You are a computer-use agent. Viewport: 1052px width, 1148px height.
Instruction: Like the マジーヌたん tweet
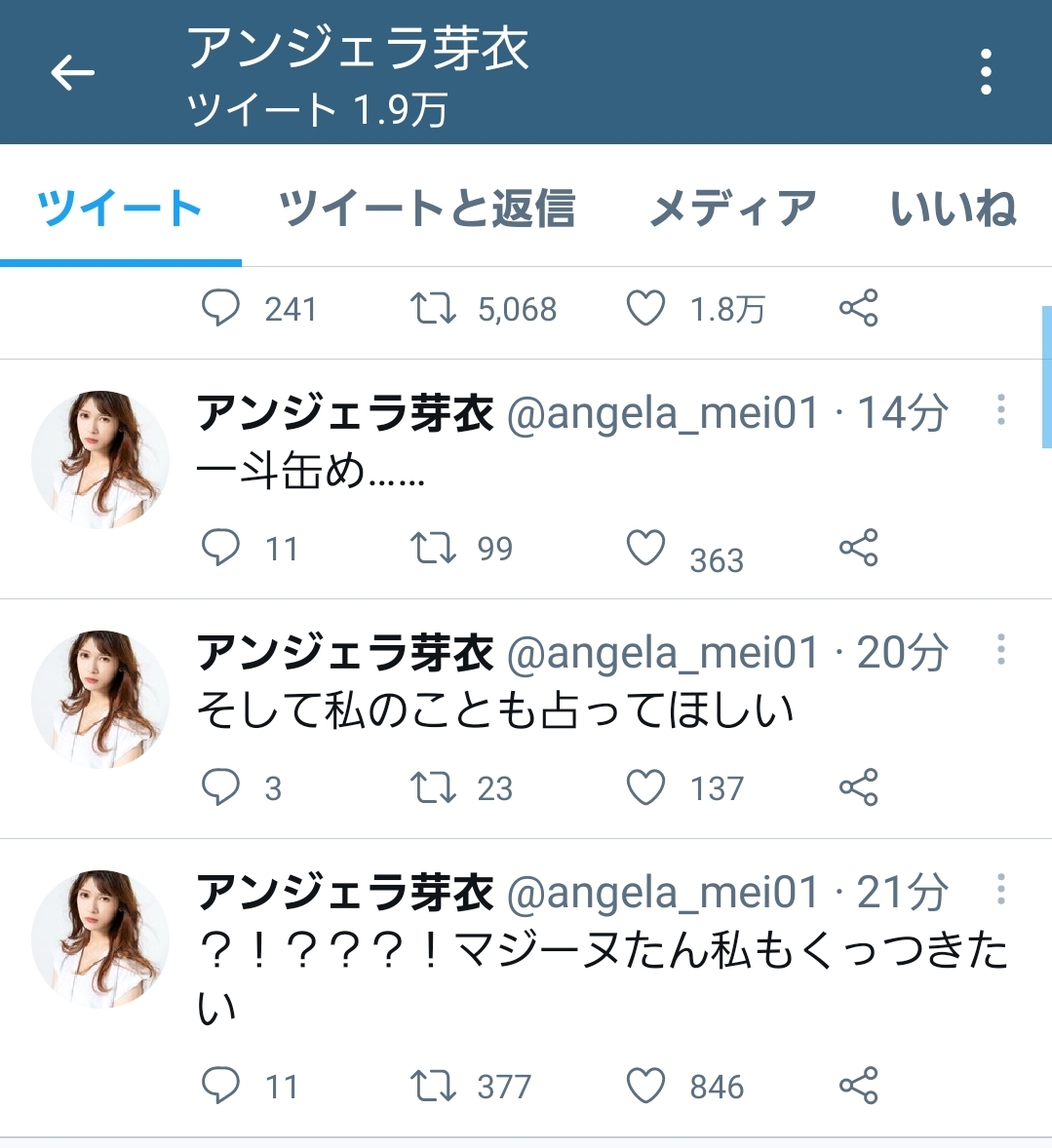[x=645, y=1086]
